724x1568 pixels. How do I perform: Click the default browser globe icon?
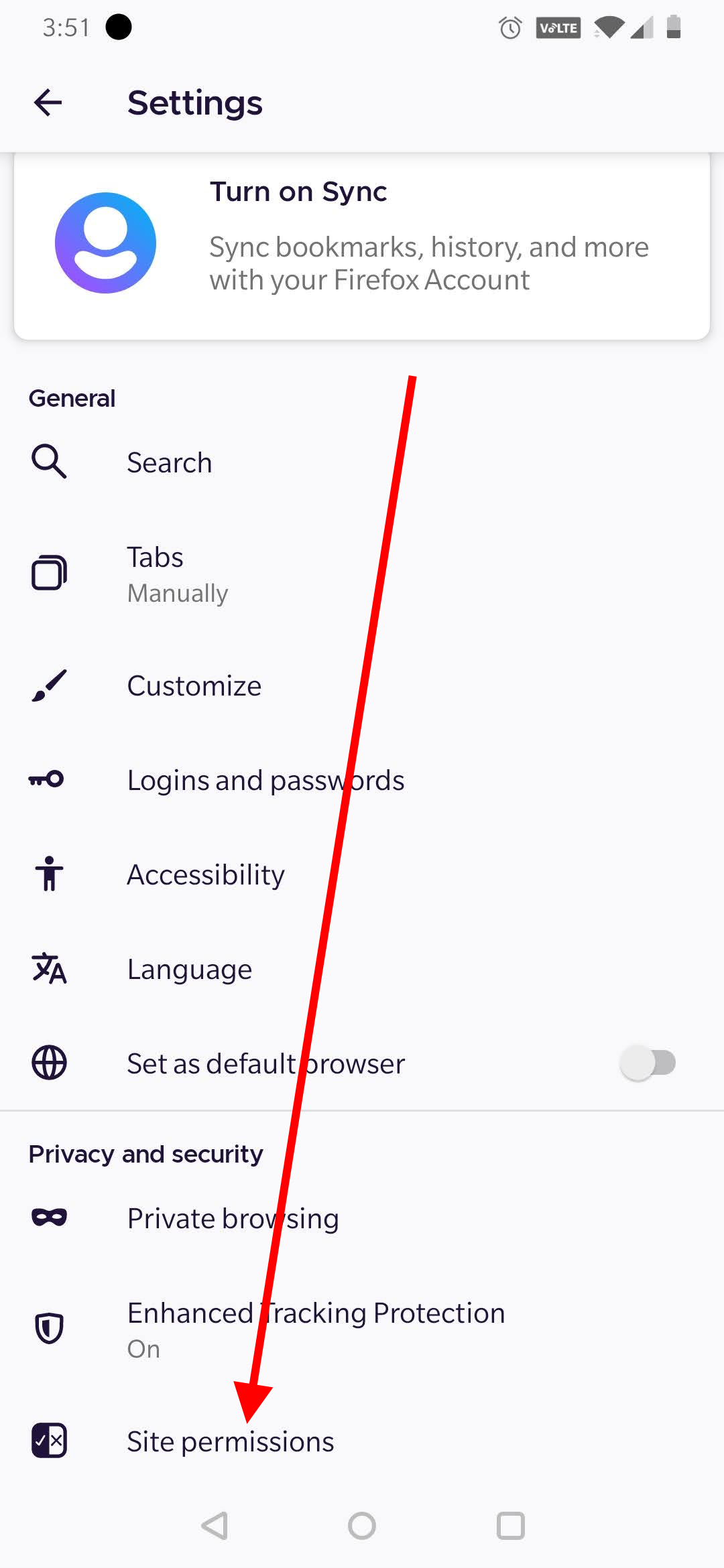click(48, 1063)
